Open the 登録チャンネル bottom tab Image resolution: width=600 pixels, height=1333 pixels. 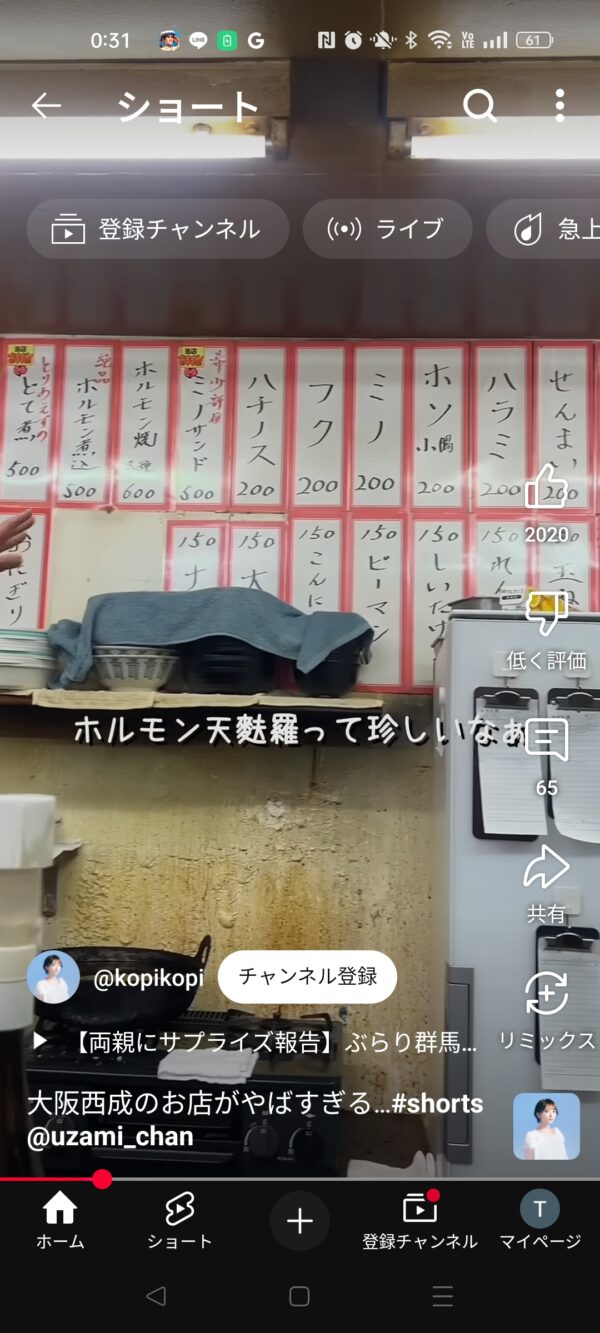pyautogui.click(x=420, y=1221)
